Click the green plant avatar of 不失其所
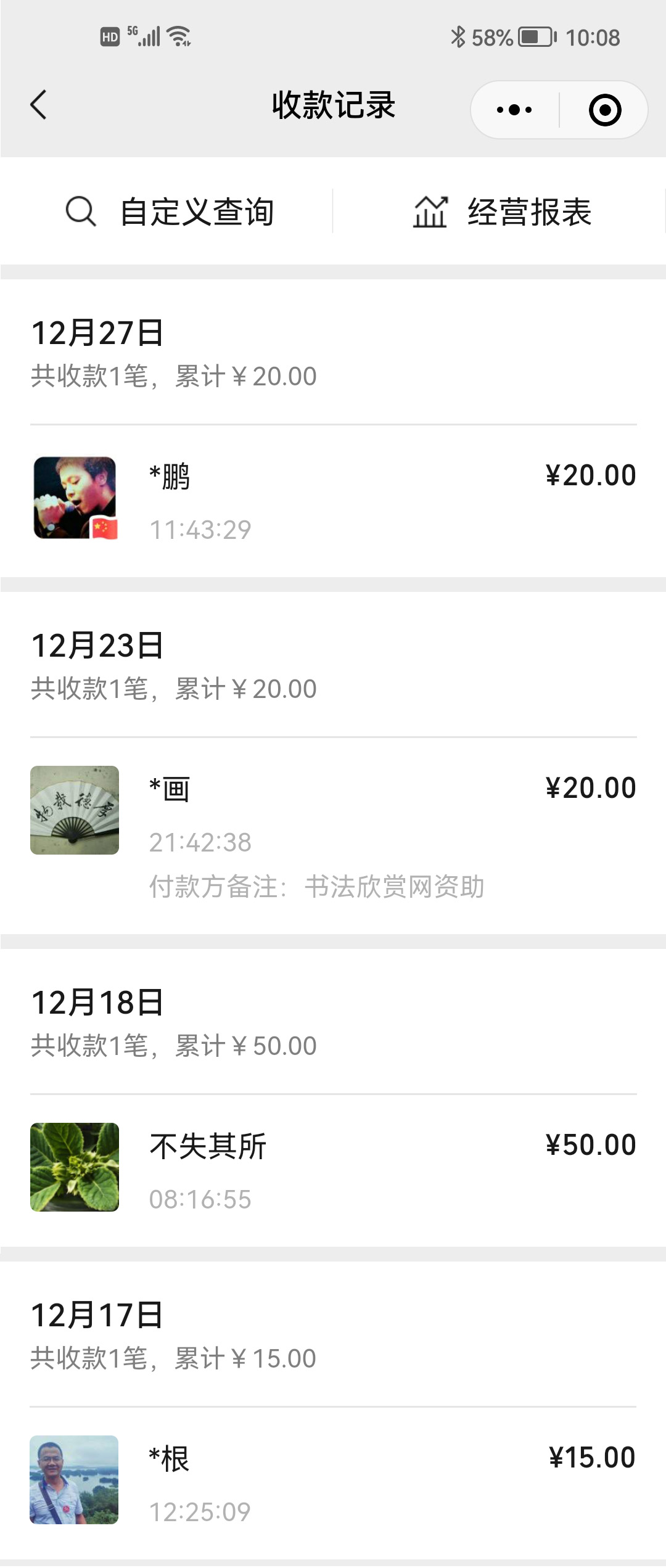666x1568 pixels. 75,1167
